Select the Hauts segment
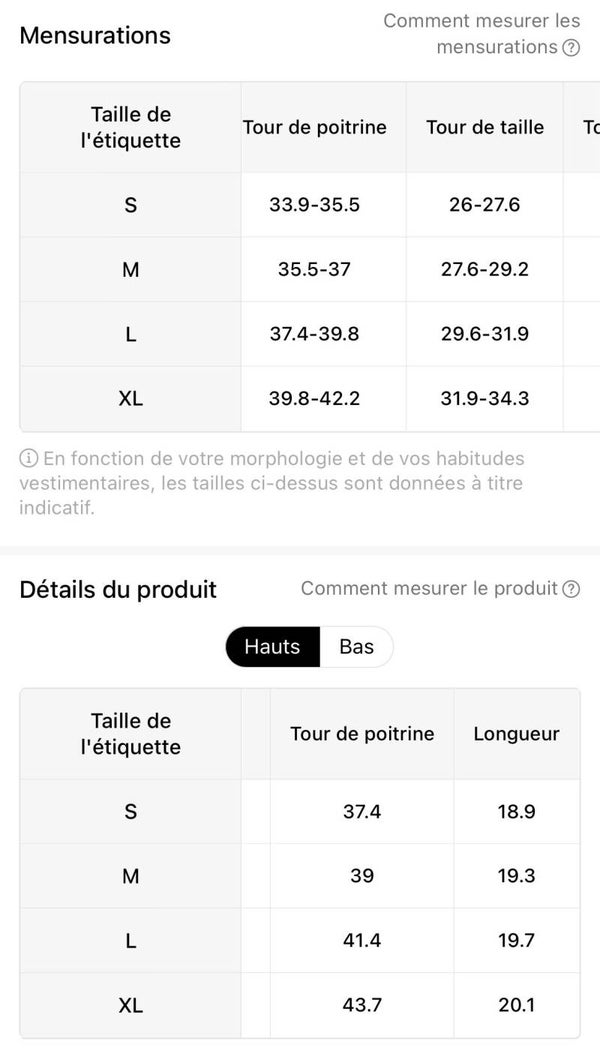 [272, 647]
